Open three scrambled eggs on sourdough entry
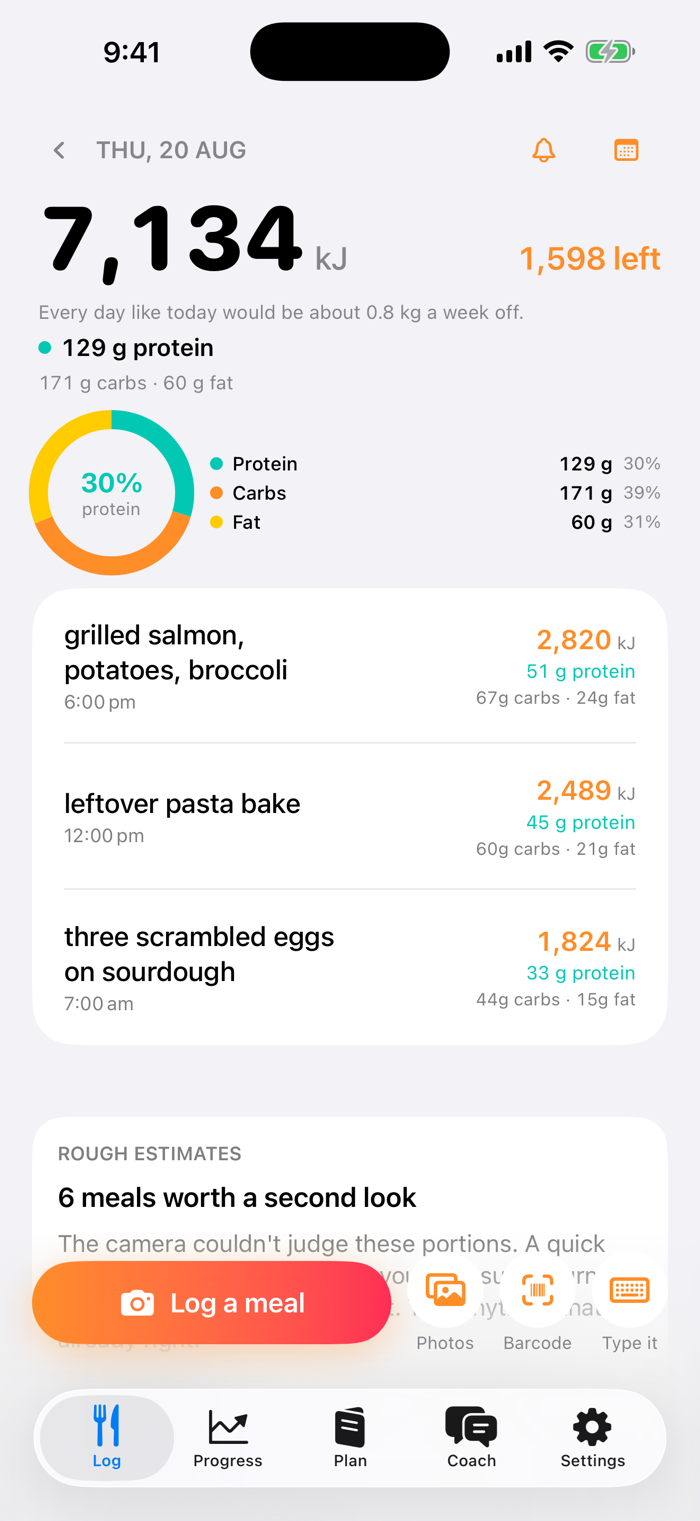700x1521 pixels. tap(350, 967)
